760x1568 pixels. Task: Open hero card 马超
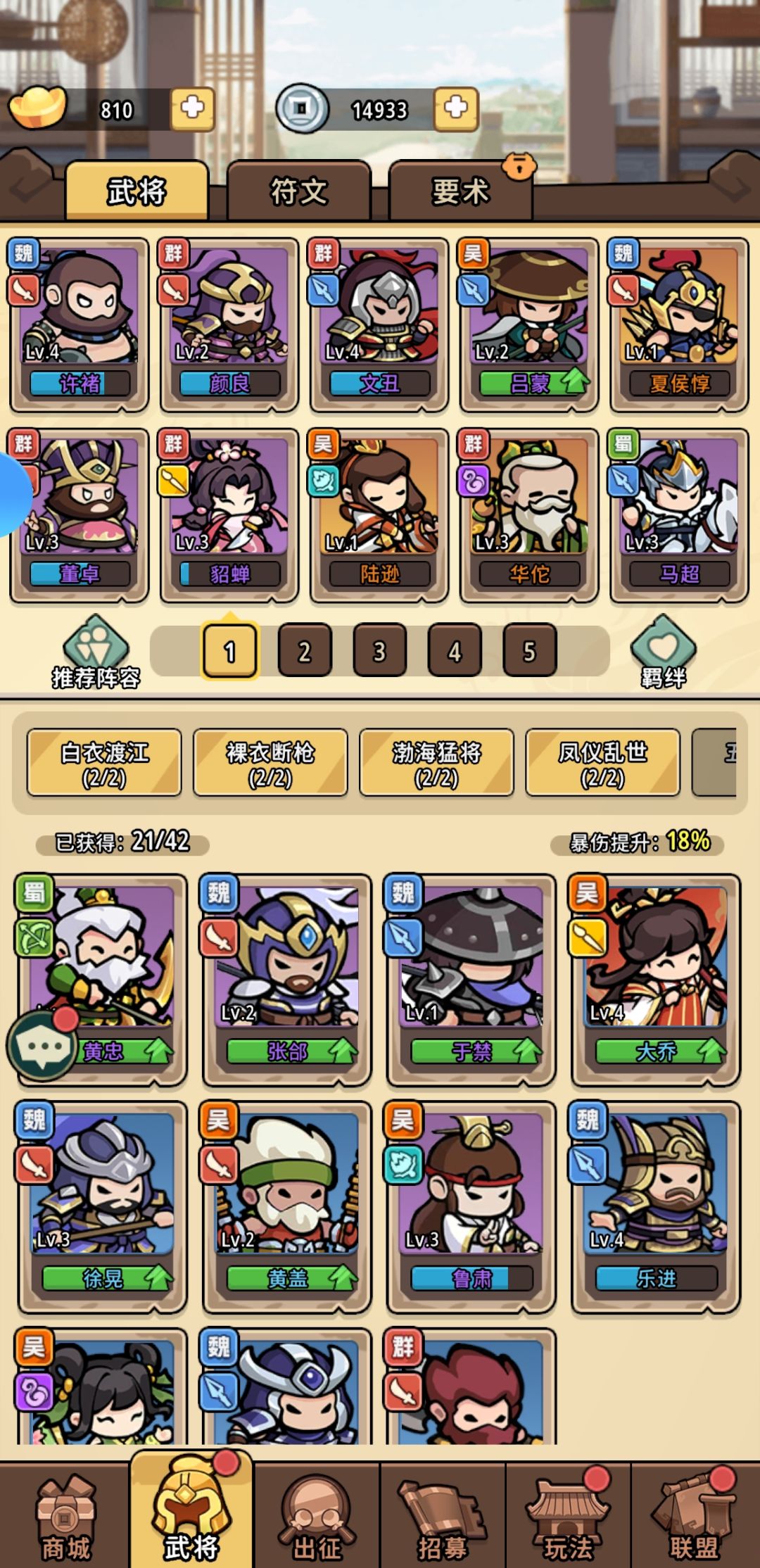679,516
